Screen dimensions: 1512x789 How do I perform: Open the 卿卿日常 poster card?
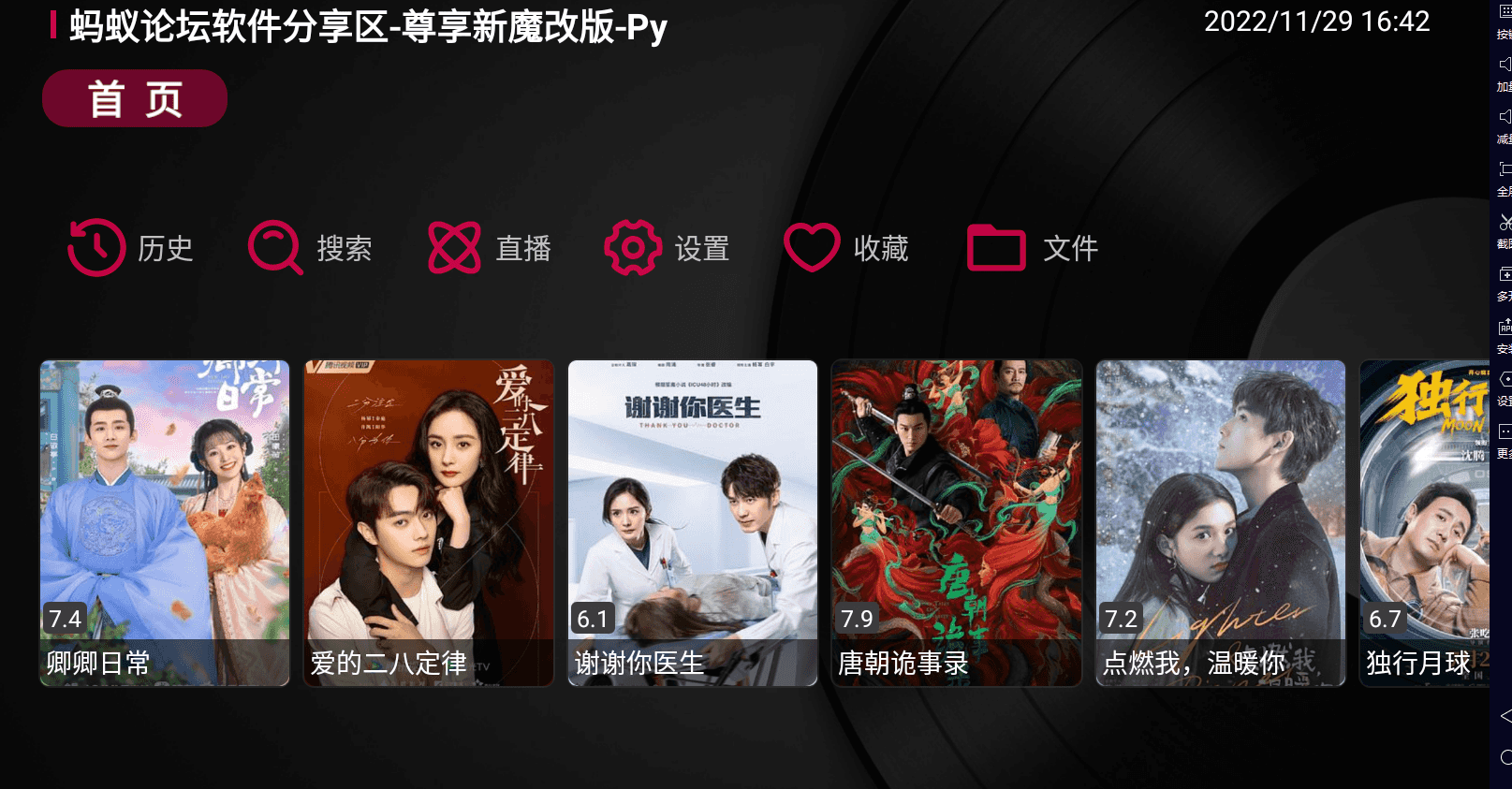tap(165, 522)
